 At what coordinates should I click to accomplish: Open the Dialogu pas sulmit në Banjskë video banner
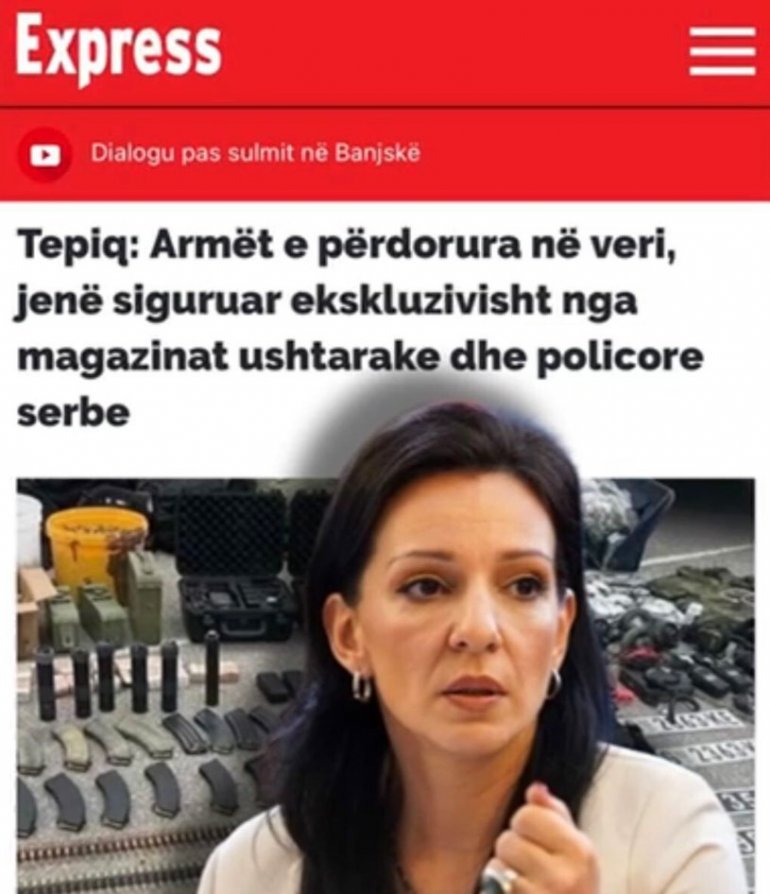255,154
